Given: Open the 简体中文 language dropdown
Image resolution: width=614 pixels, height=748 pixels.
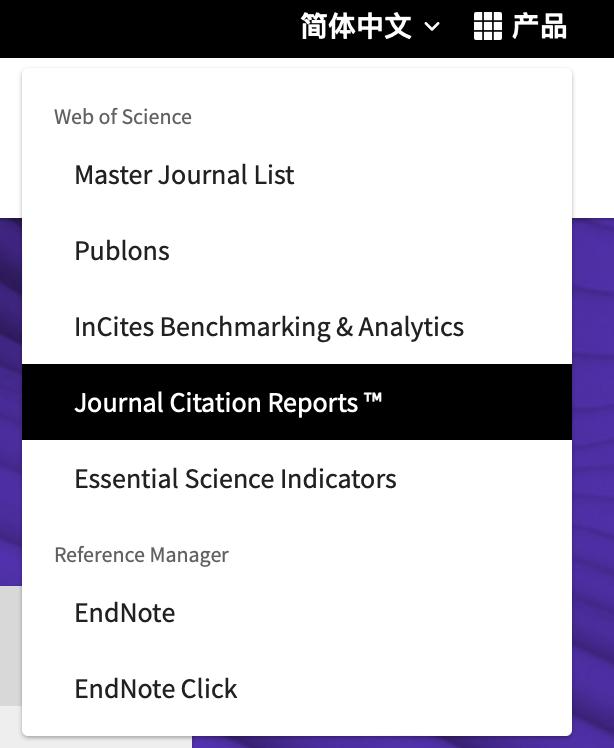Looking at the screenshot, I should tap(369, 27).
